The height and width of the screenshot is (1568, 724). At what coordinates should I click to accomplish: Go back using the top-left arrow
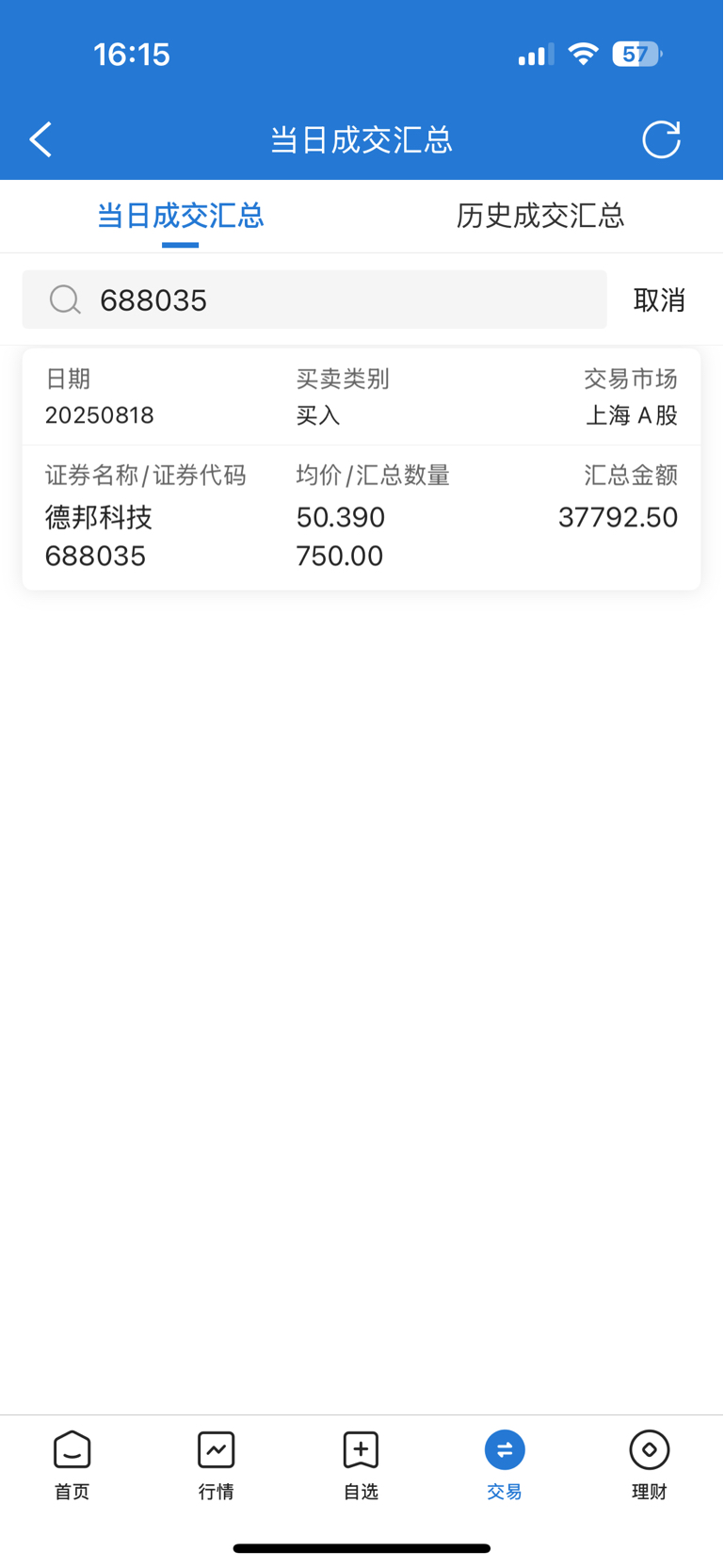(40, 139)
